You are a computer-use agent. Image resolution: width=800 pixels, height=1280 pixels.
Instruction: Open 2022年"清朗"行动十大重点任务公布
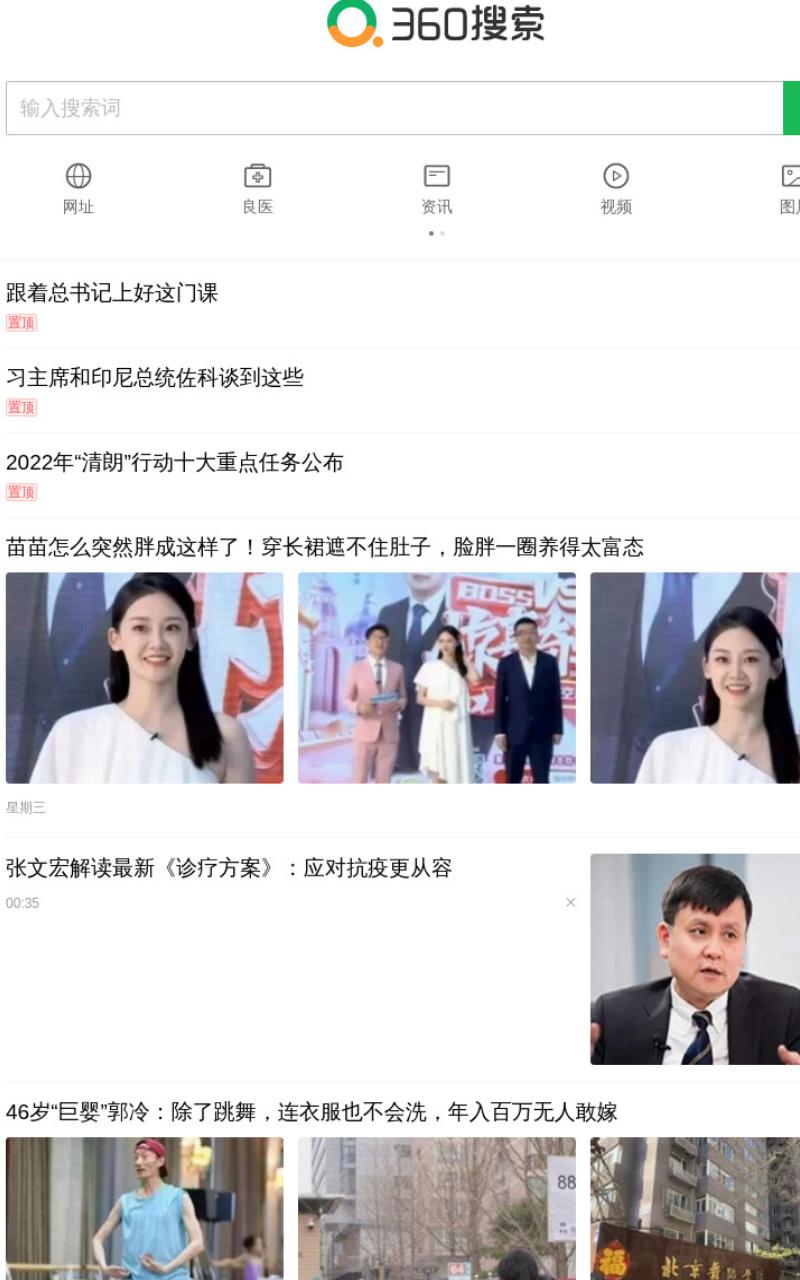175,463
